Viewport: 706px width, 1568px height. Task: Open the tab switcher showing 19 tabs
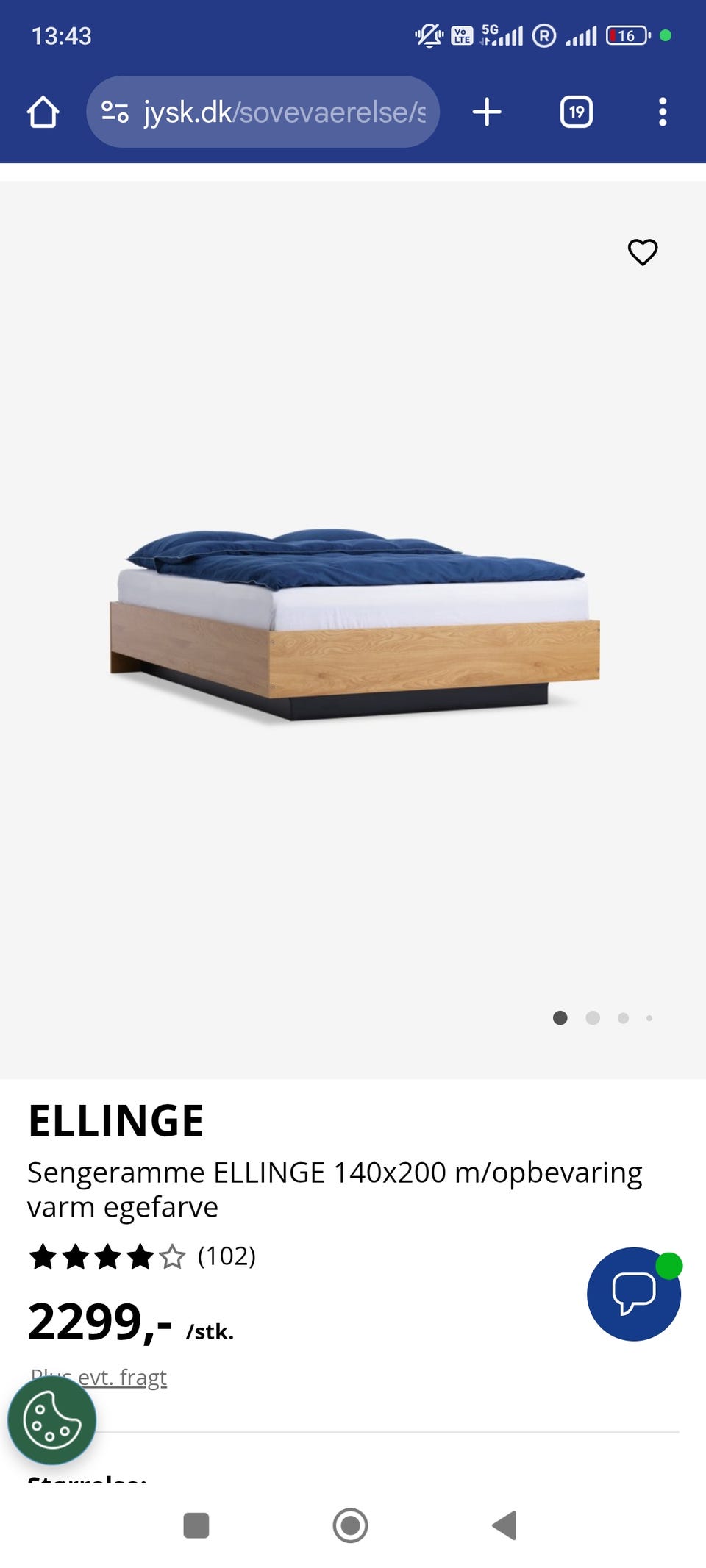(x=576, y=112)
